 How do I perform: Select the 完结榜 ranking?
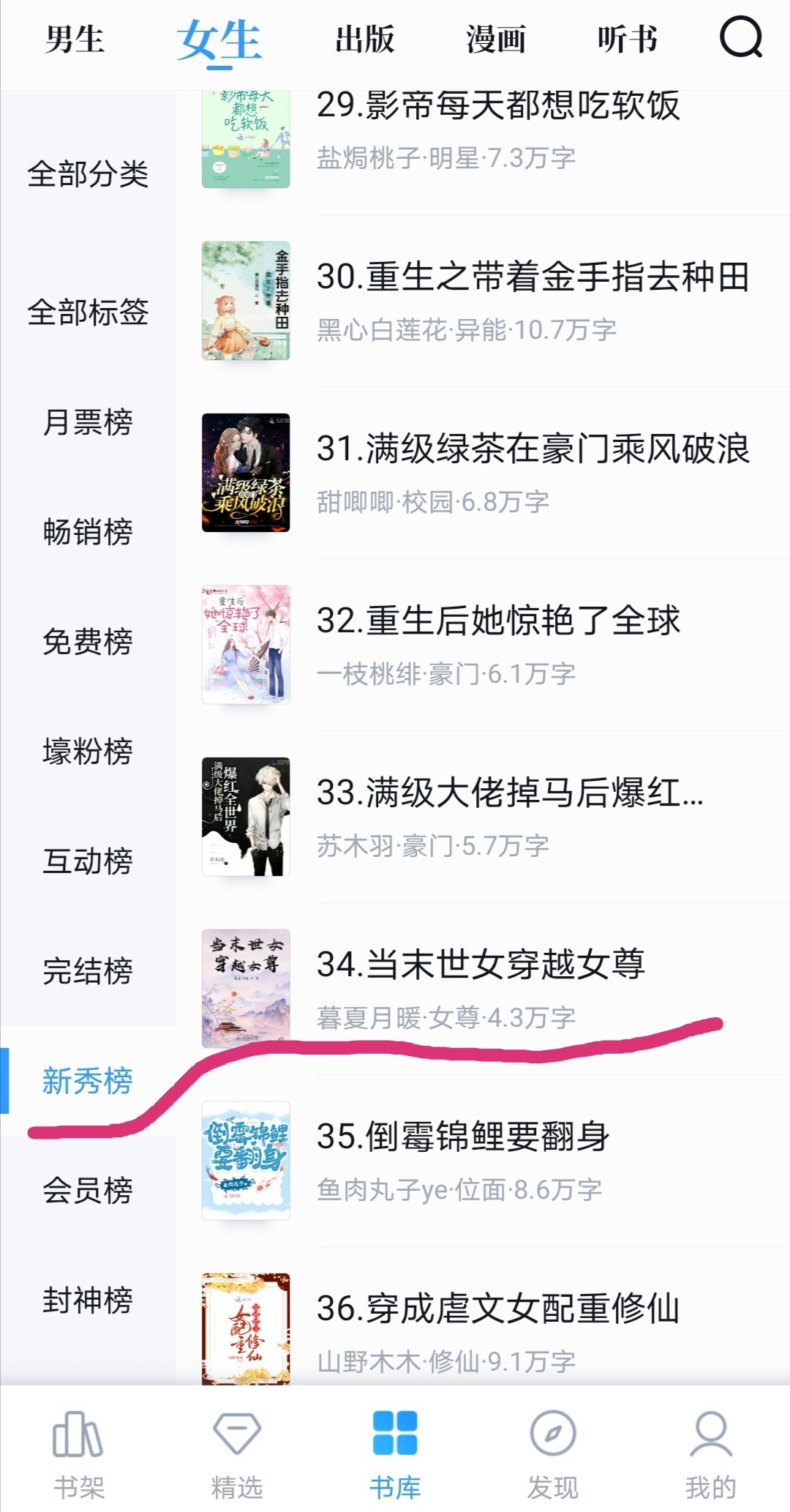click(x=88, y=971)
